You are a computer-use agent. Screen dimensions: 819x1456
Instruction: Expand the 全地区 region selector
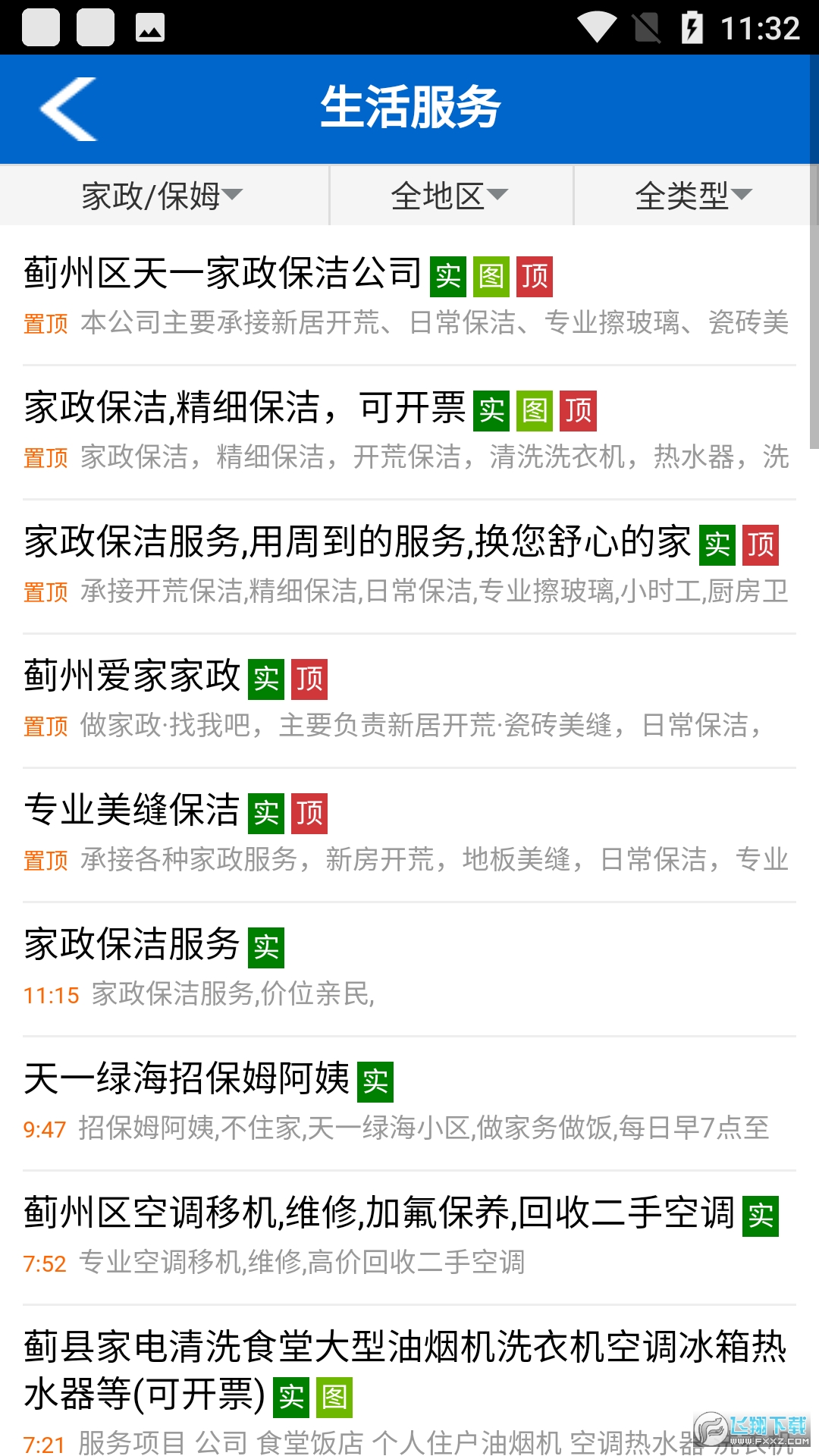click(449, 195)
